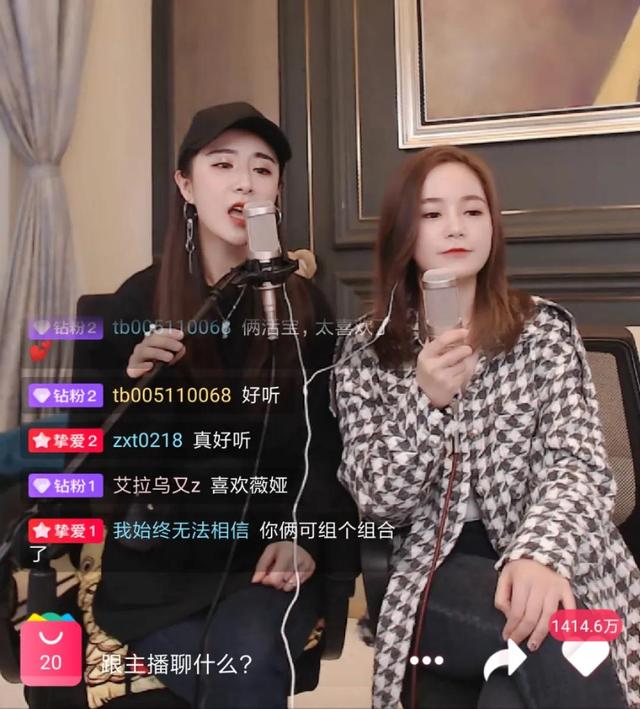Open the shopping bag with 20 items

click(x=50, y=650)
